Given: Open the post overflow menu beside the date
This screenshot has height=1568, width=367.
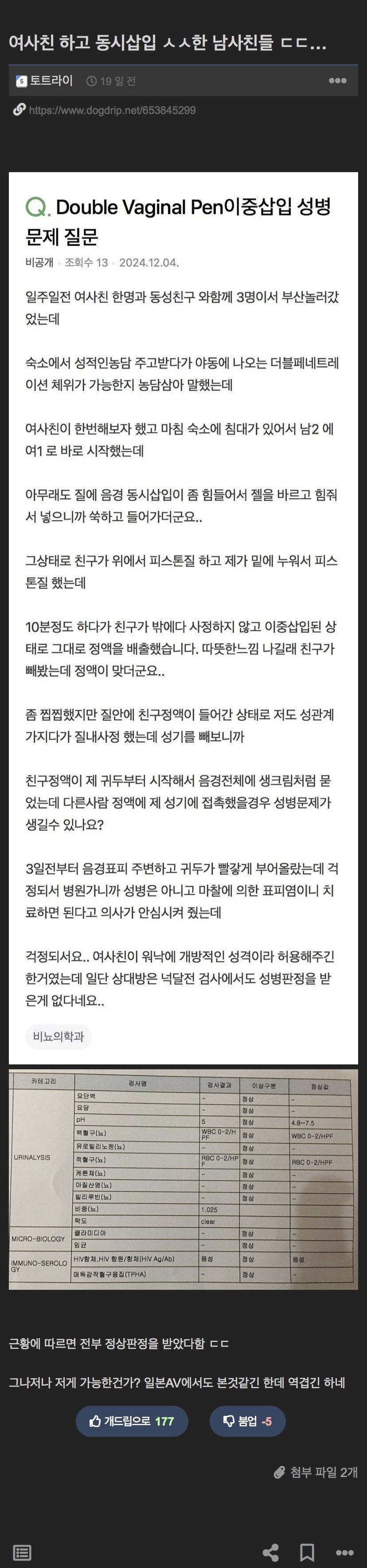Looking at the screenshot, I should [337, 80].
